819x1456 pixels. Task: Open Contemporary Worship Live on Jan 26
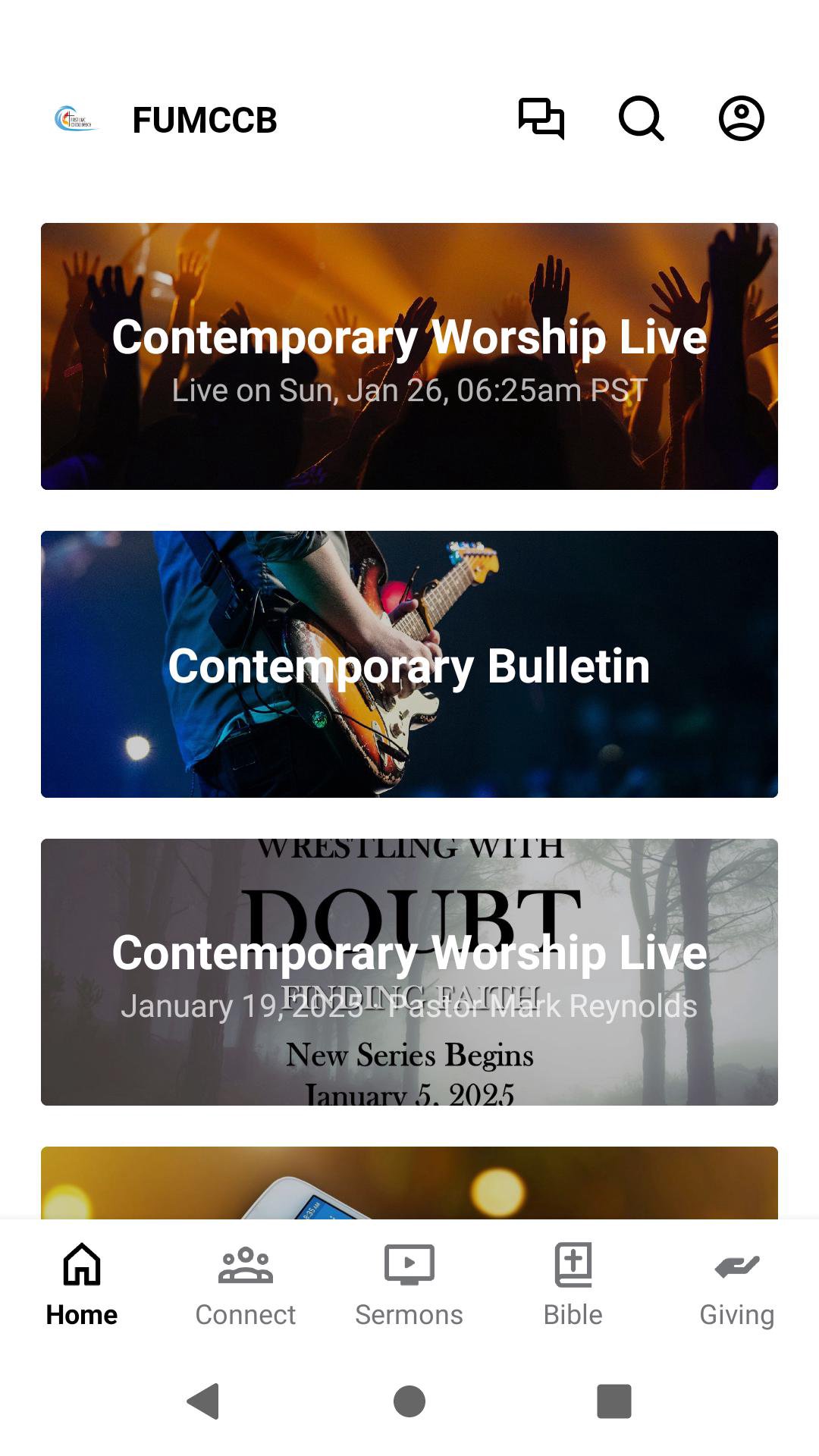[x=409, y=356]
